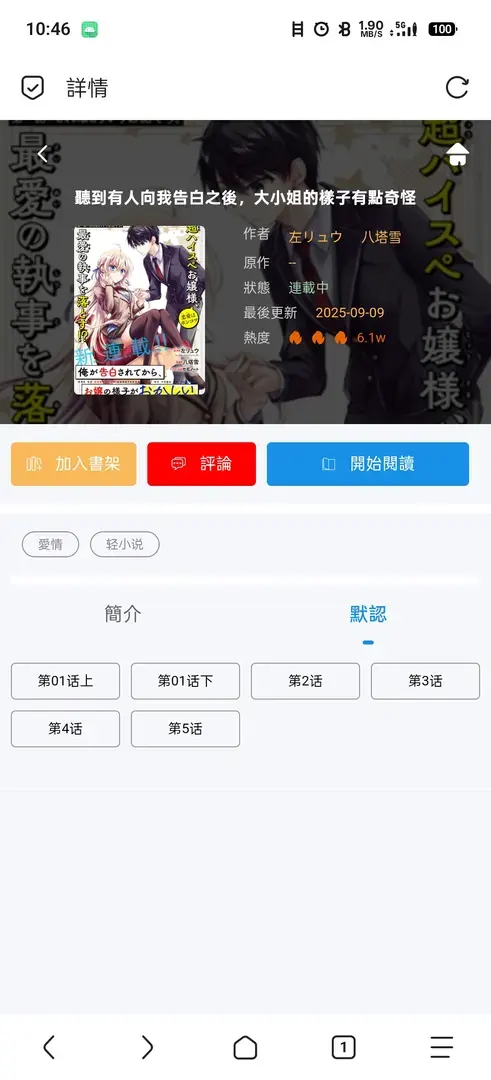Open the shield security icon
The width and height of the screenshot is (491, 1080).
[x=32, y=87]
